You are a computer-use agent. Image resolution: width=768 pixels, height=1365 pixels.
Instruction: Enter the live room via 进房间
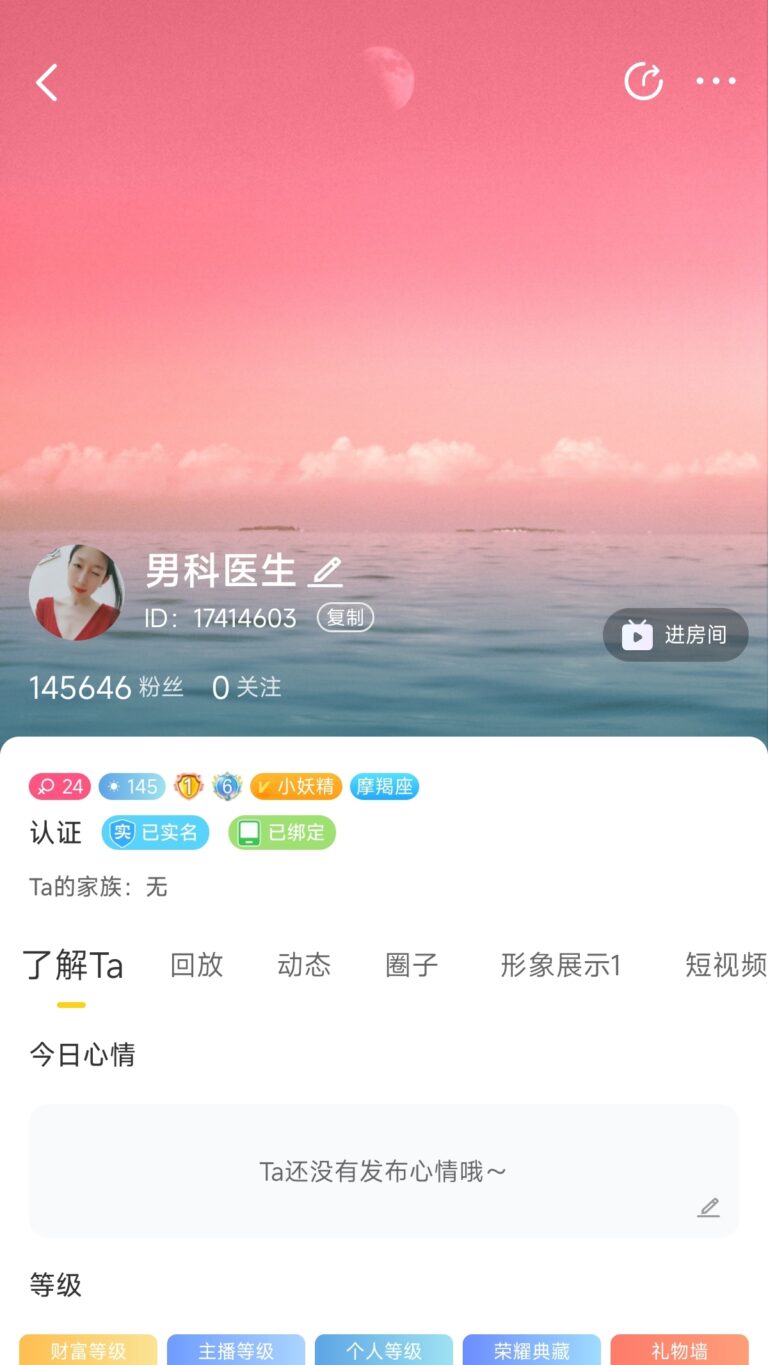pyautogui.click(x=676, y=635)
